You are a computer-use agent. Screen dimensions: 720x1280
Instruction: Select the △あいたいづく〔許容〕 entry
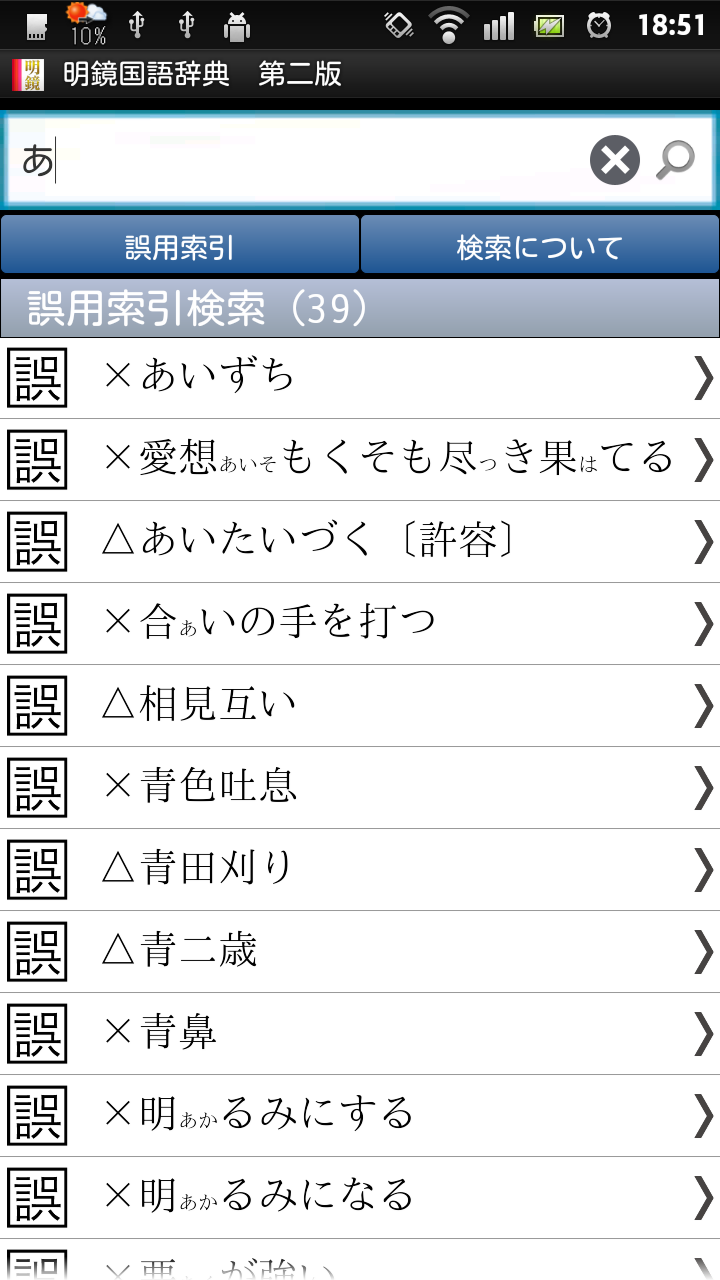pyautogui.click(x=360, y=542)
